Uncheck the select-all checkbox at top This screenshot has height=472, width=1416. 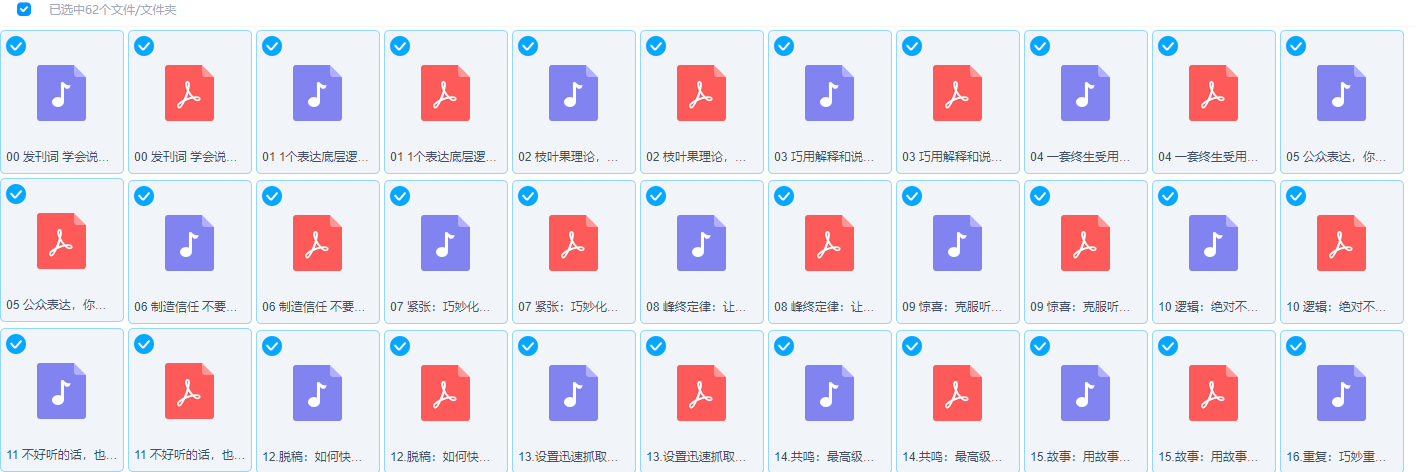[x=24, y=9]
